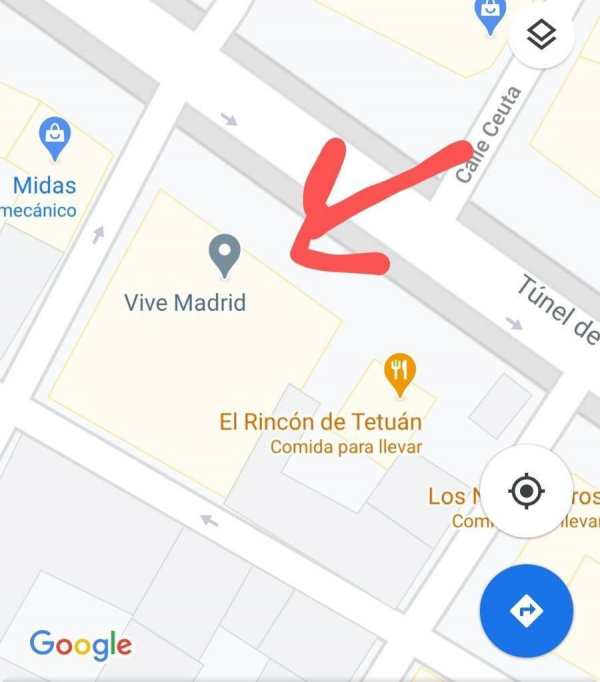Image resolution: width=600 pixels, height=682 pixels.
Task: Open the shopping pin beside layers button
Action: point(489,14)
